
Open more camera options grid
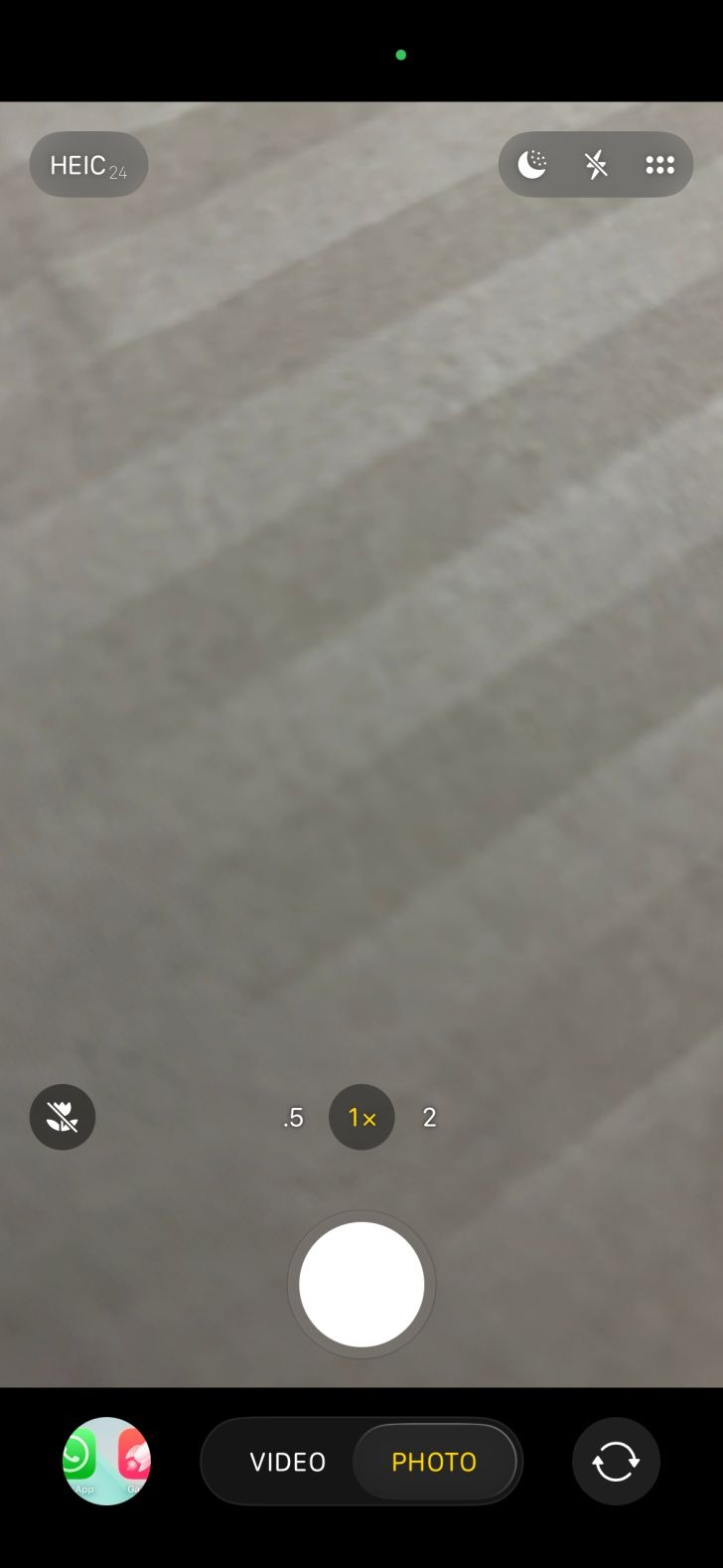click(659, 165)
